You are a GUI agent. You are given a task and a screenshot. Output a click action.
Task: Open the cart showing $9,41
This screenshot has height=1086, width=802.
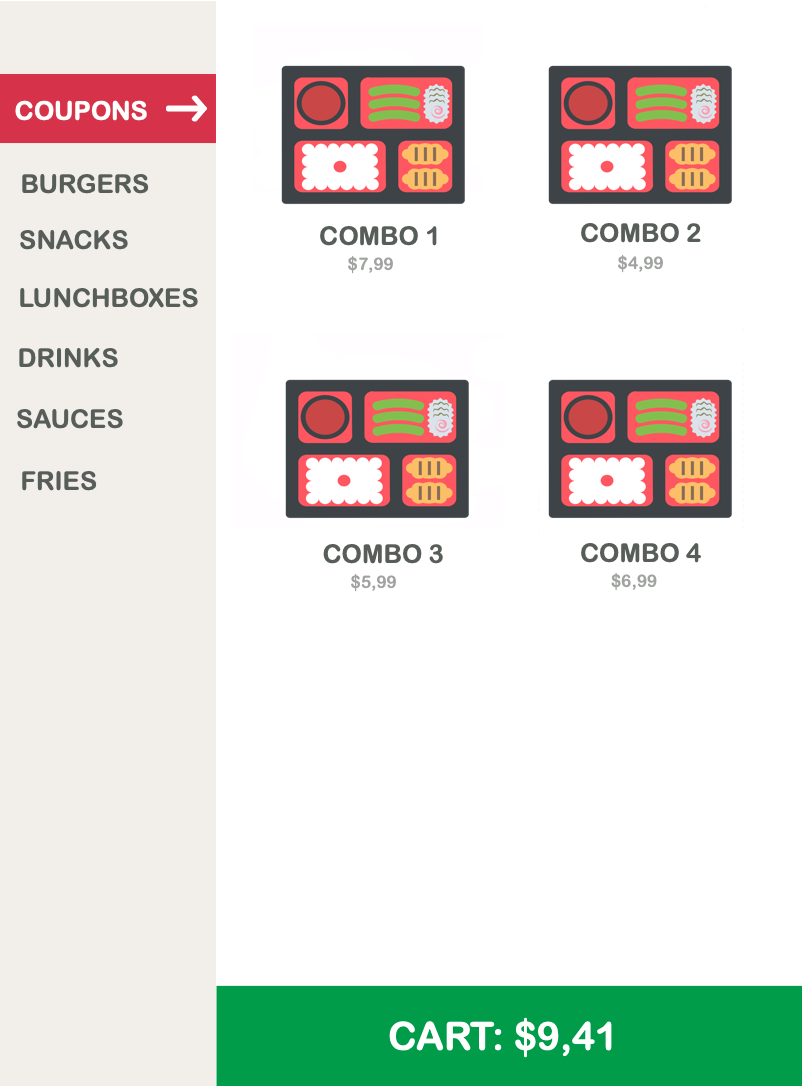[x=509, y=1036]
